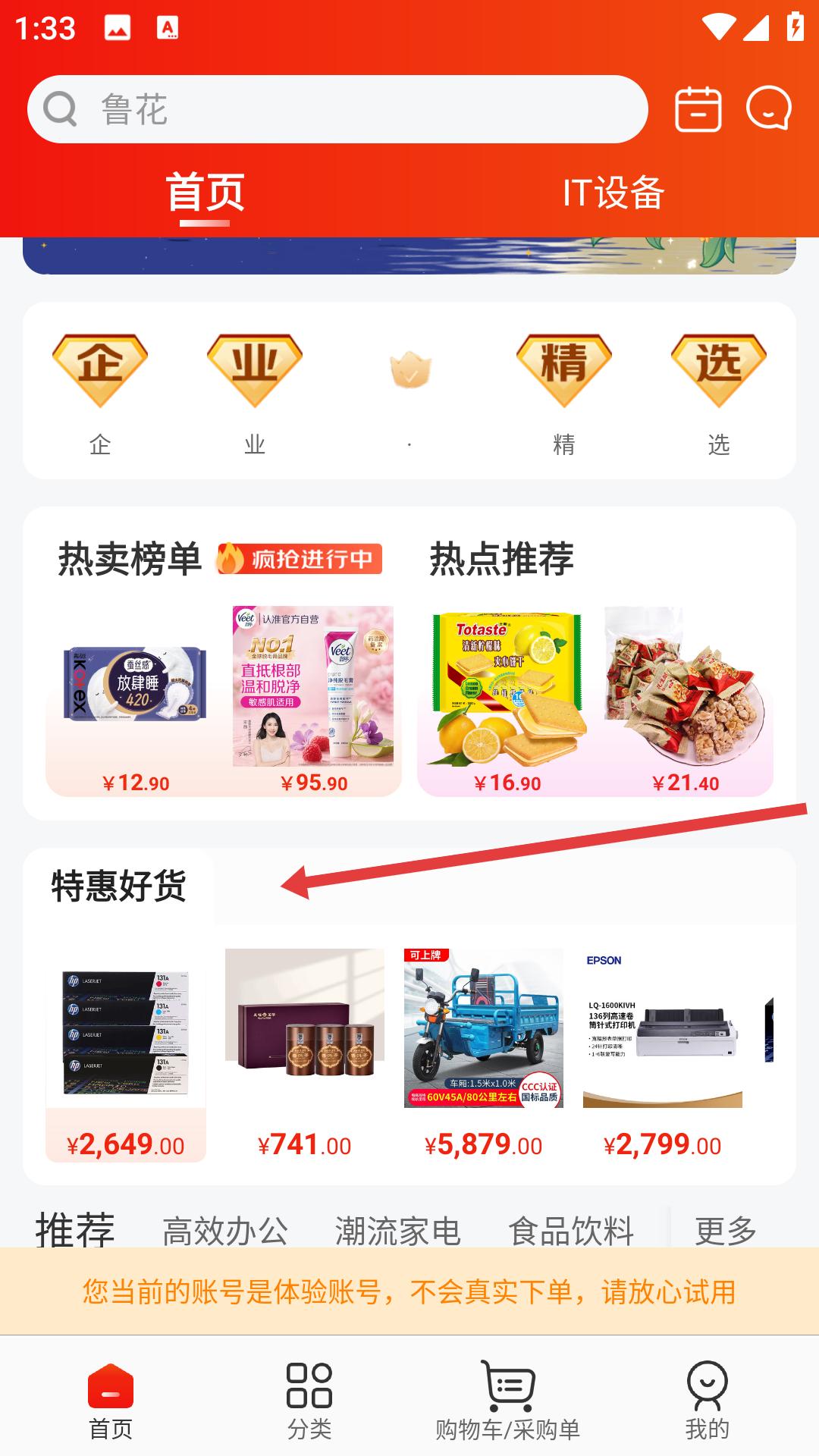Go to the 分类 bottom tab
The image size is (819, 1456).
309,1399
